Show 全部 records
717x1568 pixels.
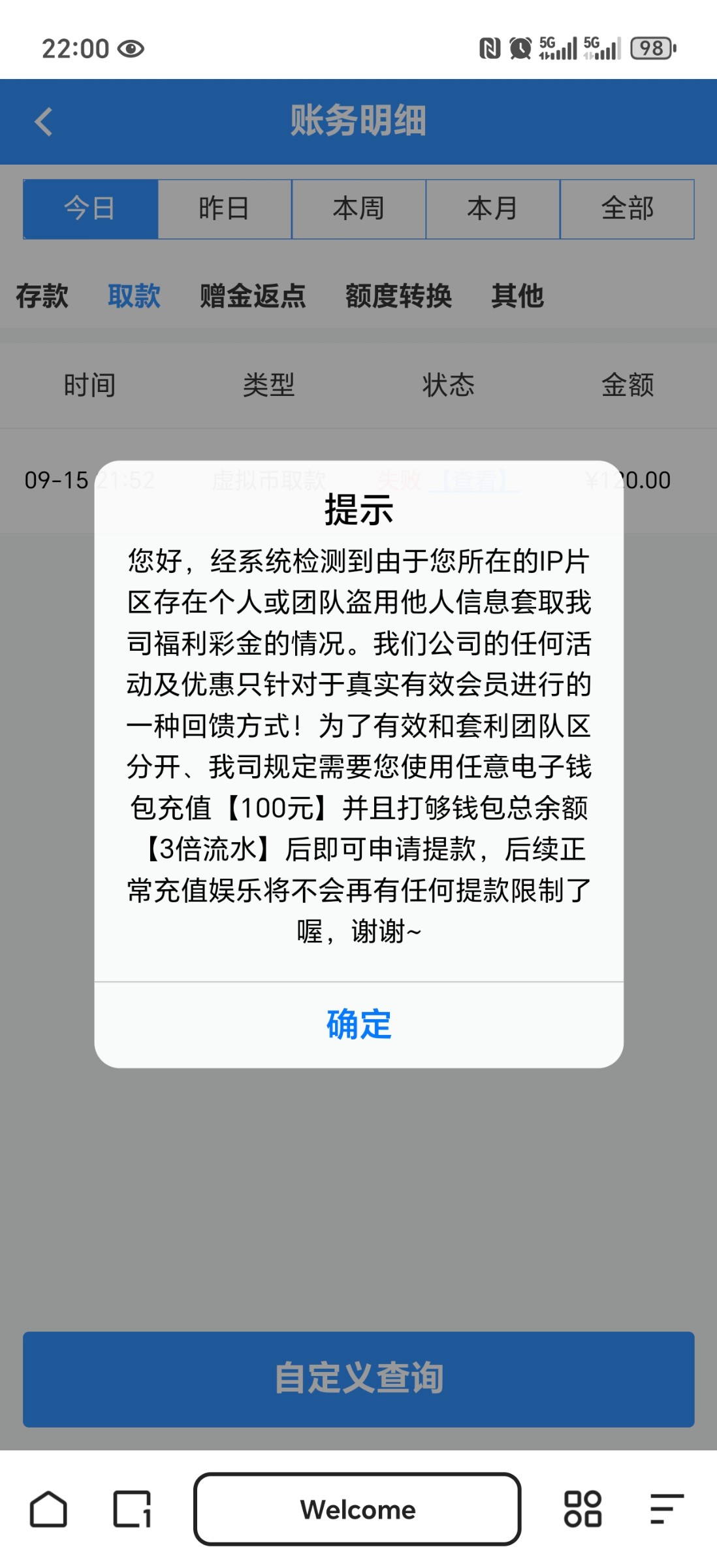click(x=627, y=209)
